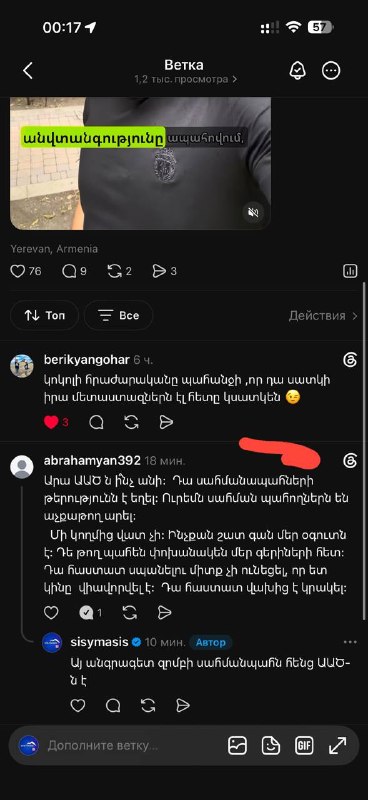Open the Топ sorting chip

pyautogui.click(x=45, y=316)
